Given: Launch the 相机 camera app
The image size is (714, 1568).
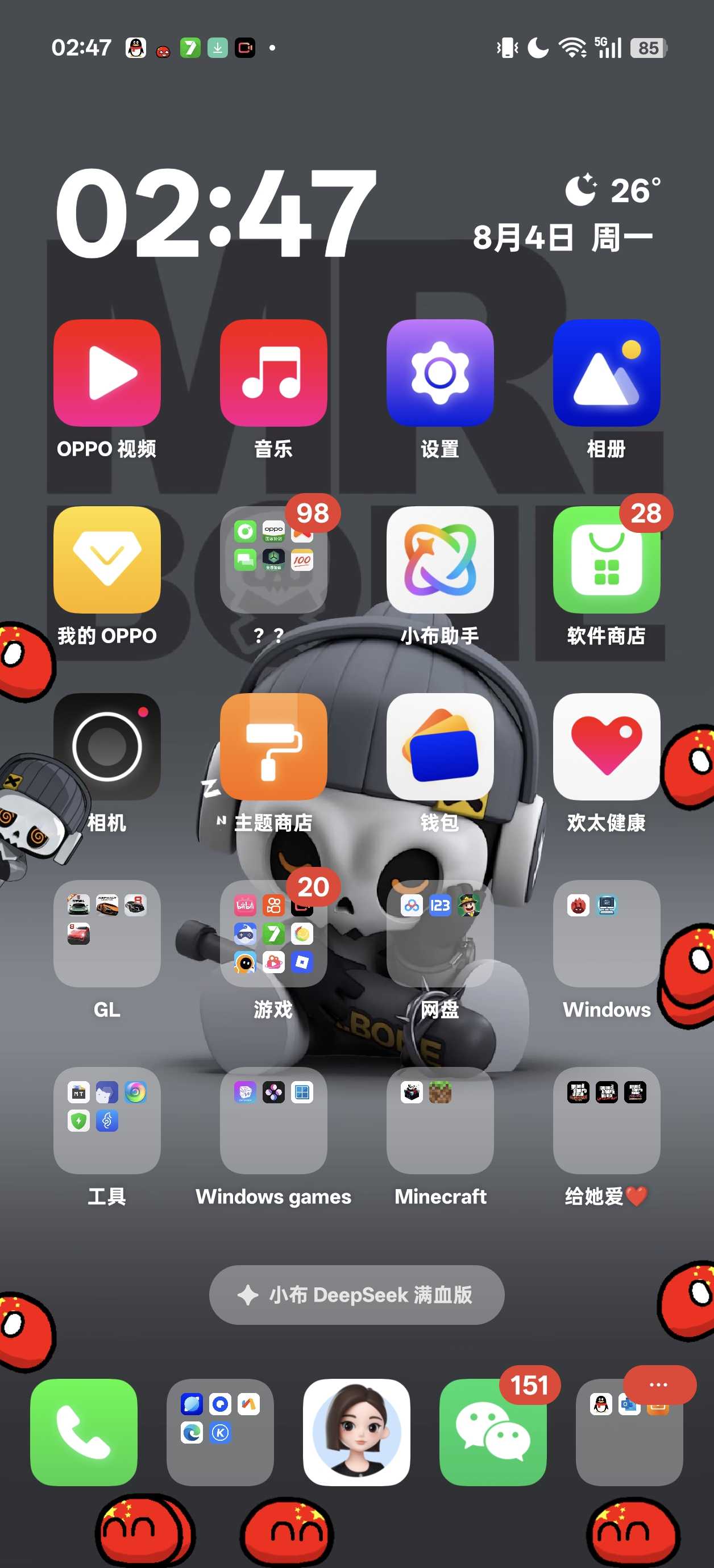Looking at the screenshot, I should [107, 747].
